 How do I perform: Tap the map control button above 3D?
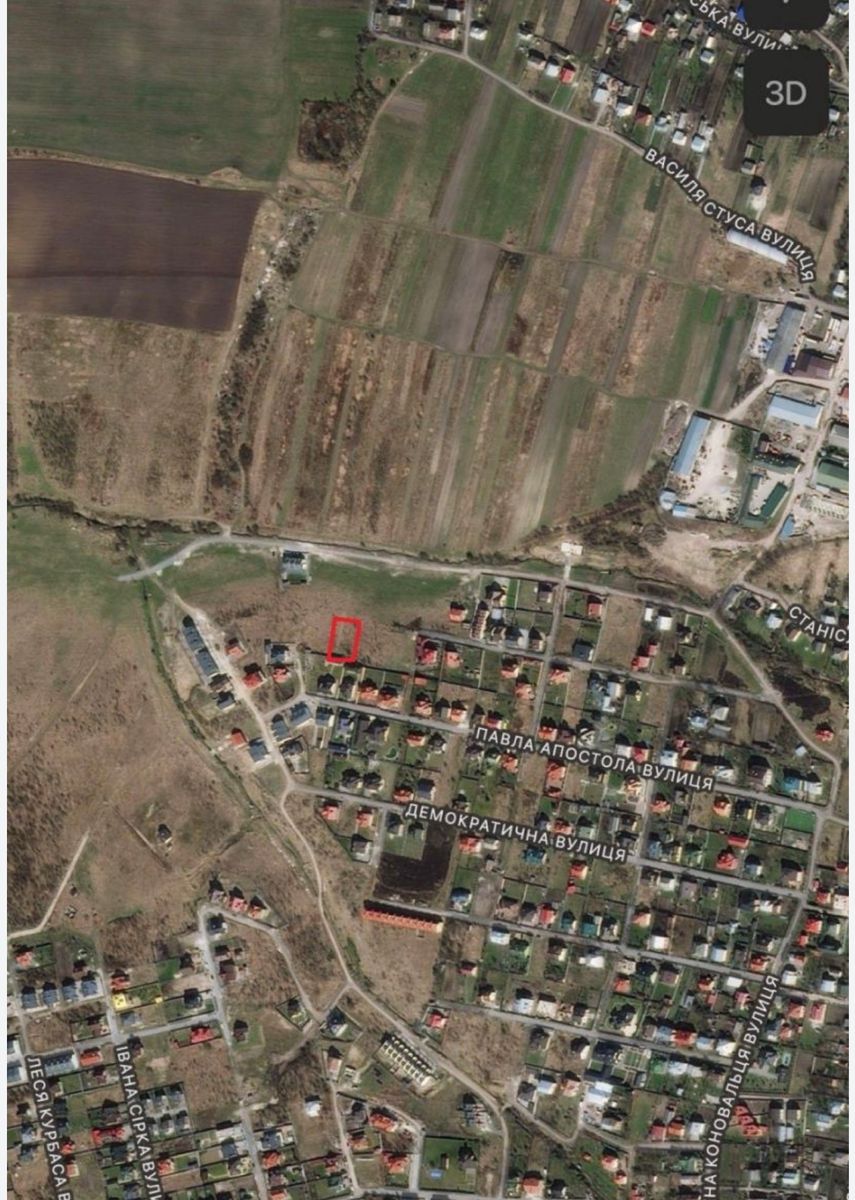pos(785,13)
